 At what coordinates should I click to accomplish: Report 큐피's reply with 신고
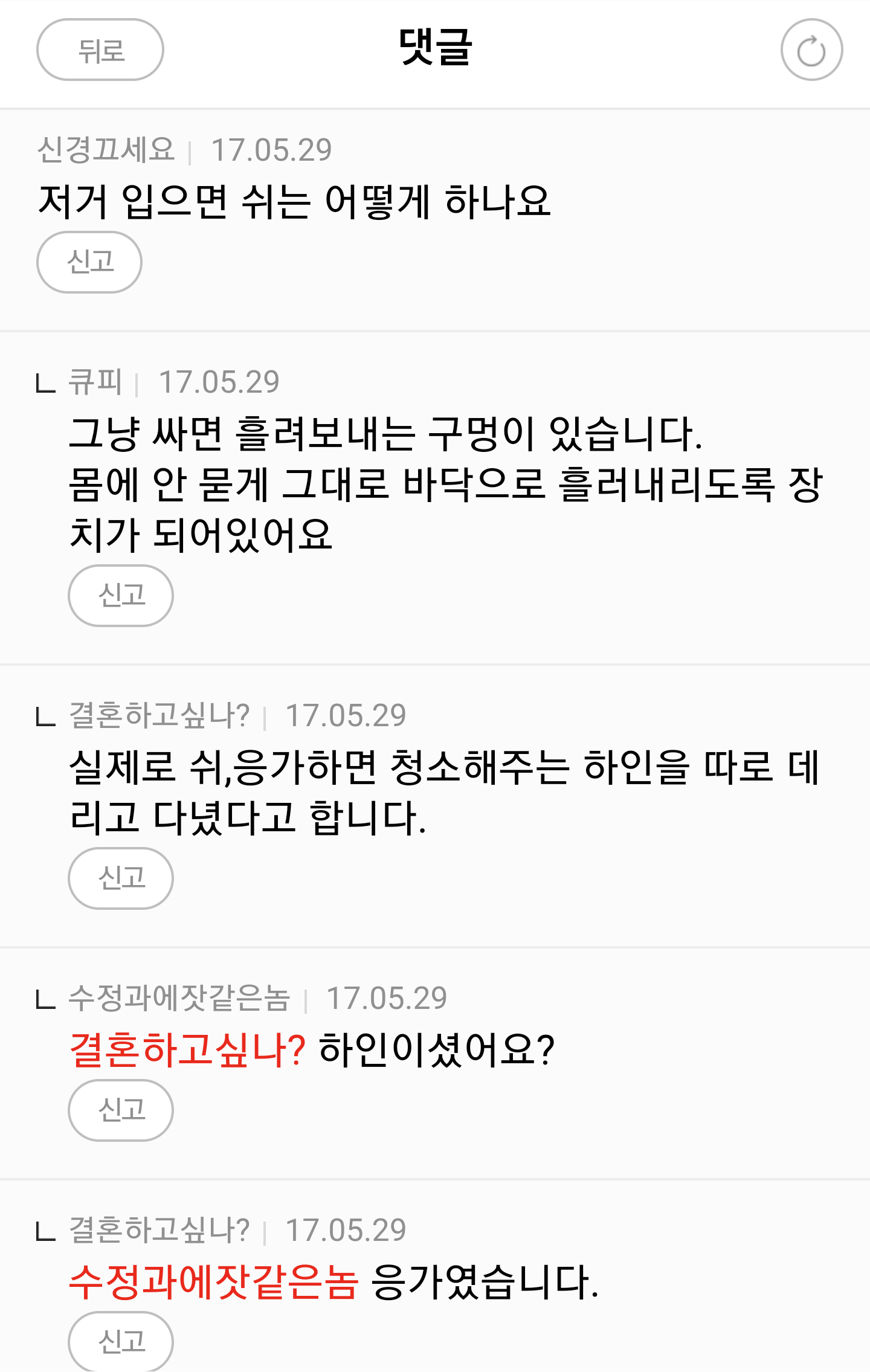pos(121,596)
